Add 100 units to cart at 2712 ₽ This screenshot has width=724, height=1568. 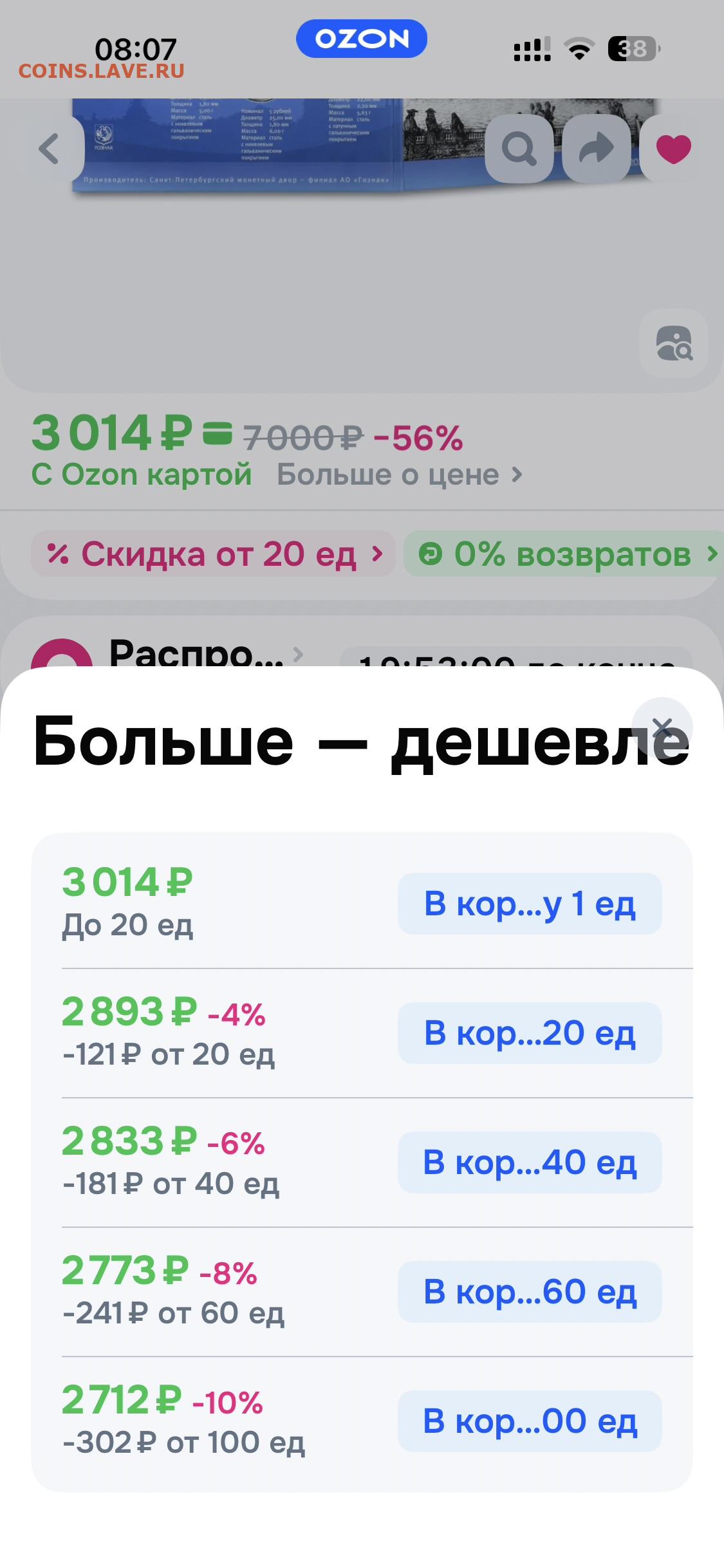tap(529, 1421)
